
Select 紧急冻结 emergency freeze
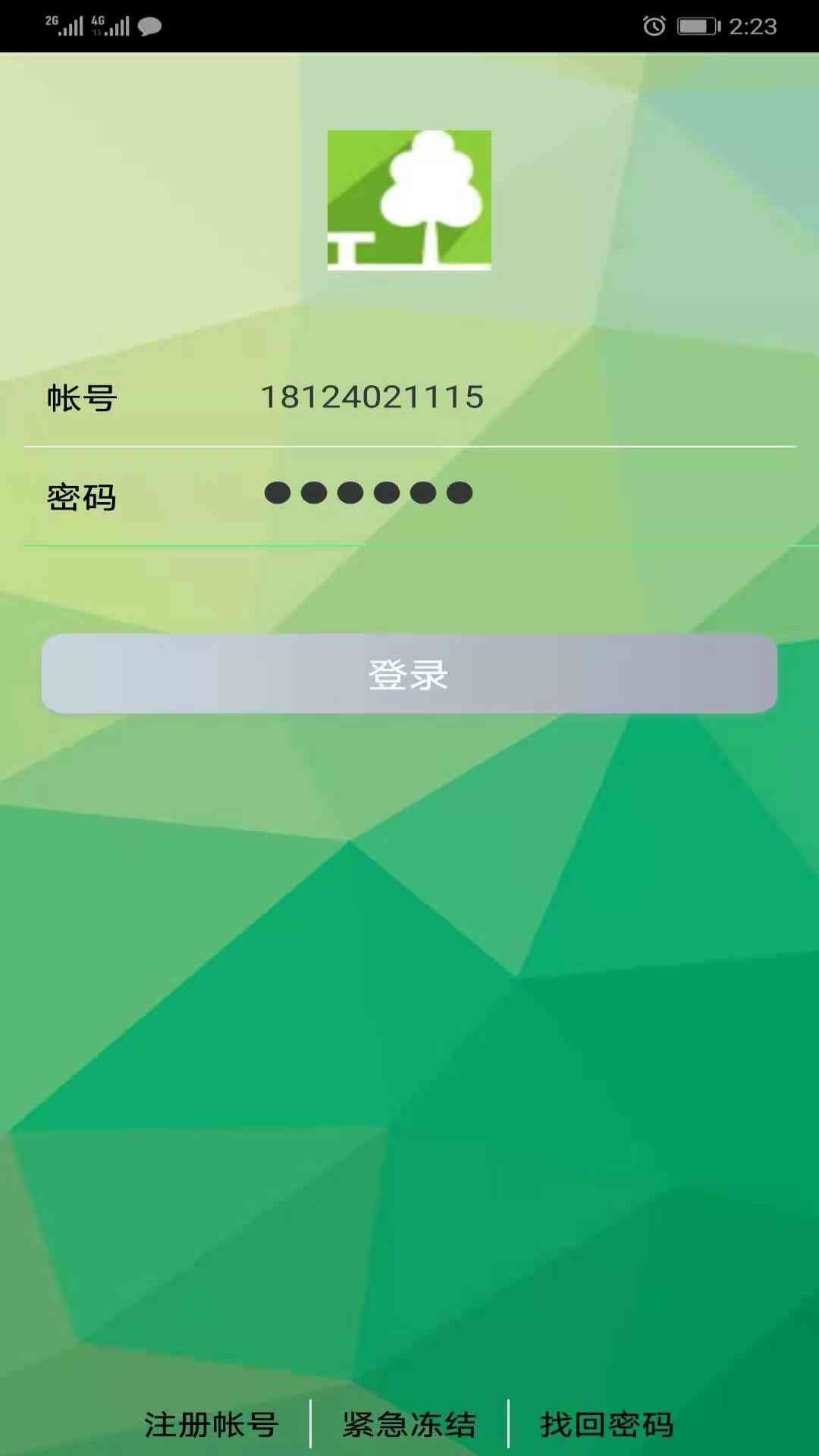click(x=409, y=1424)
